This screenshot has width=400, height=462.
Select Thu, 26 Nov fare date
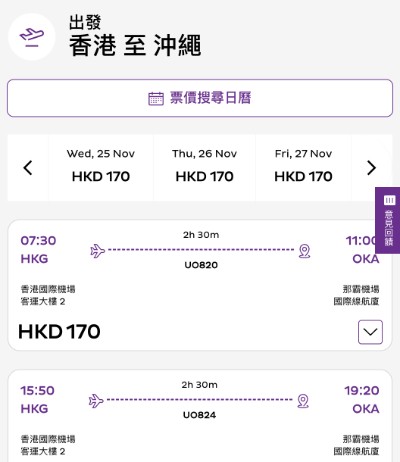click(204, 168)
